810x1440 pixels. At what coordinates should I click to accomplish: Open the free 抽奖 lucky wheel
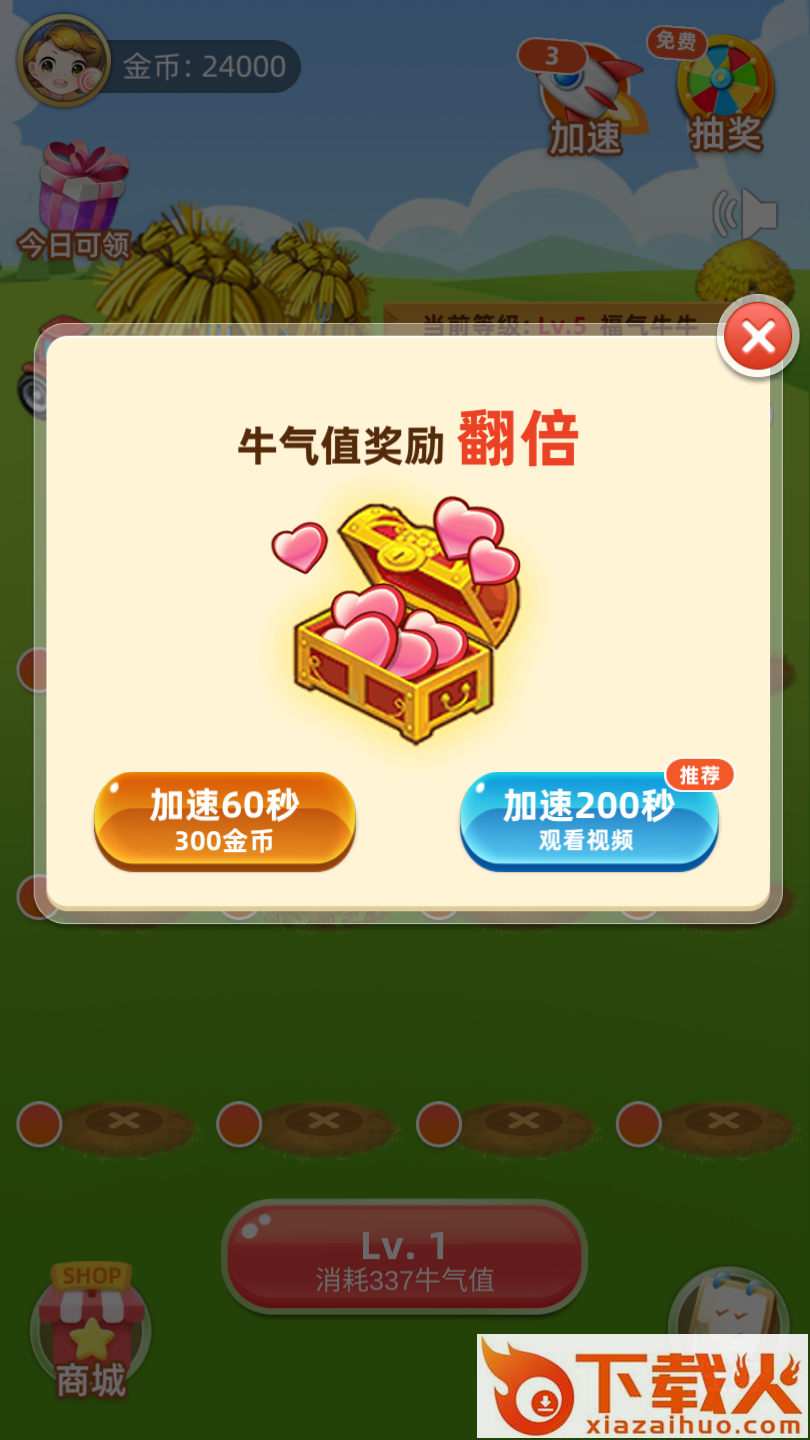click(x=726, y=95)
